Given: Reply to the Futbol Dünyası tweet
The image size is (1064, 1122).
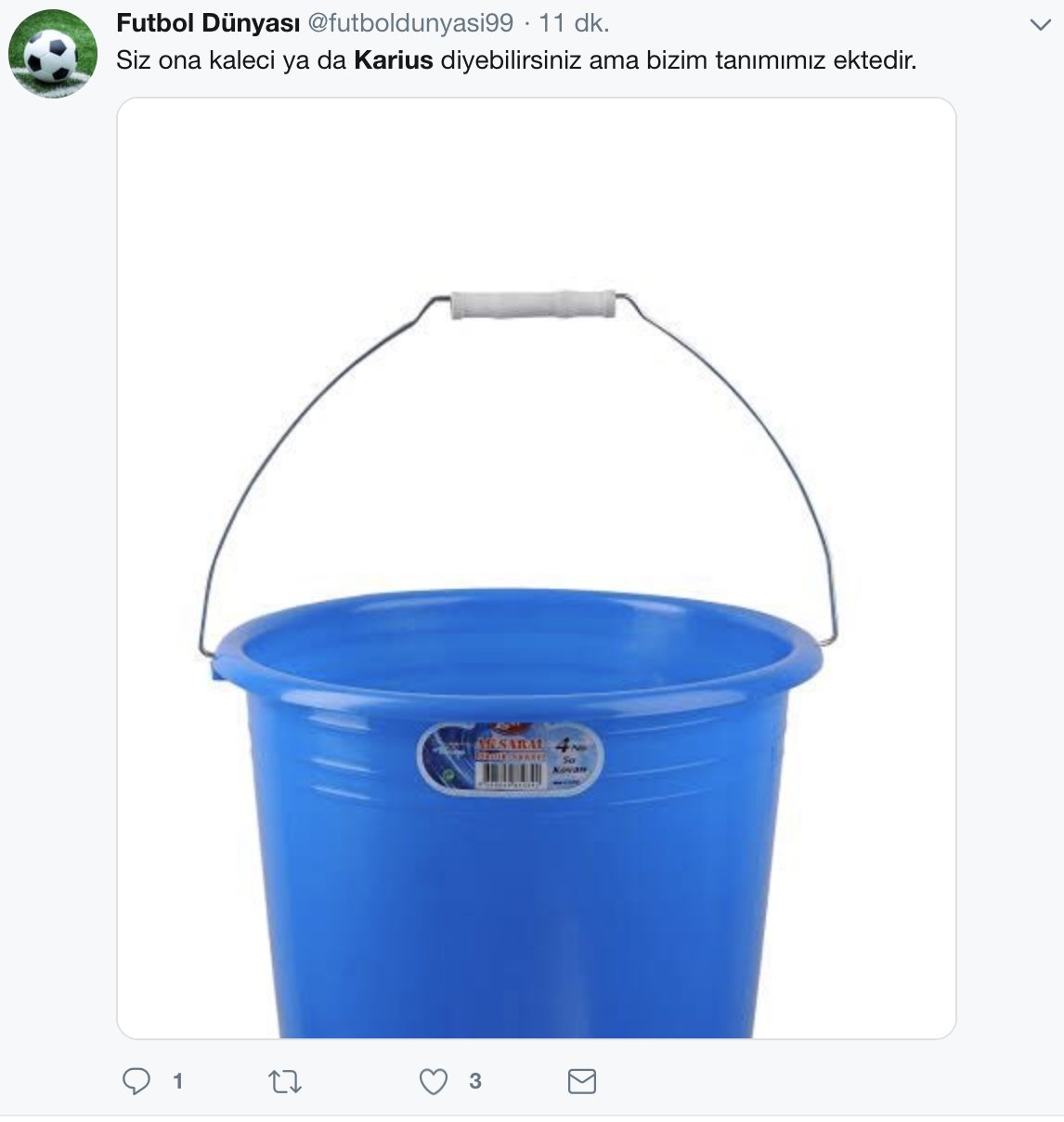Looking at the screenshot, I should click(136, 1080).
